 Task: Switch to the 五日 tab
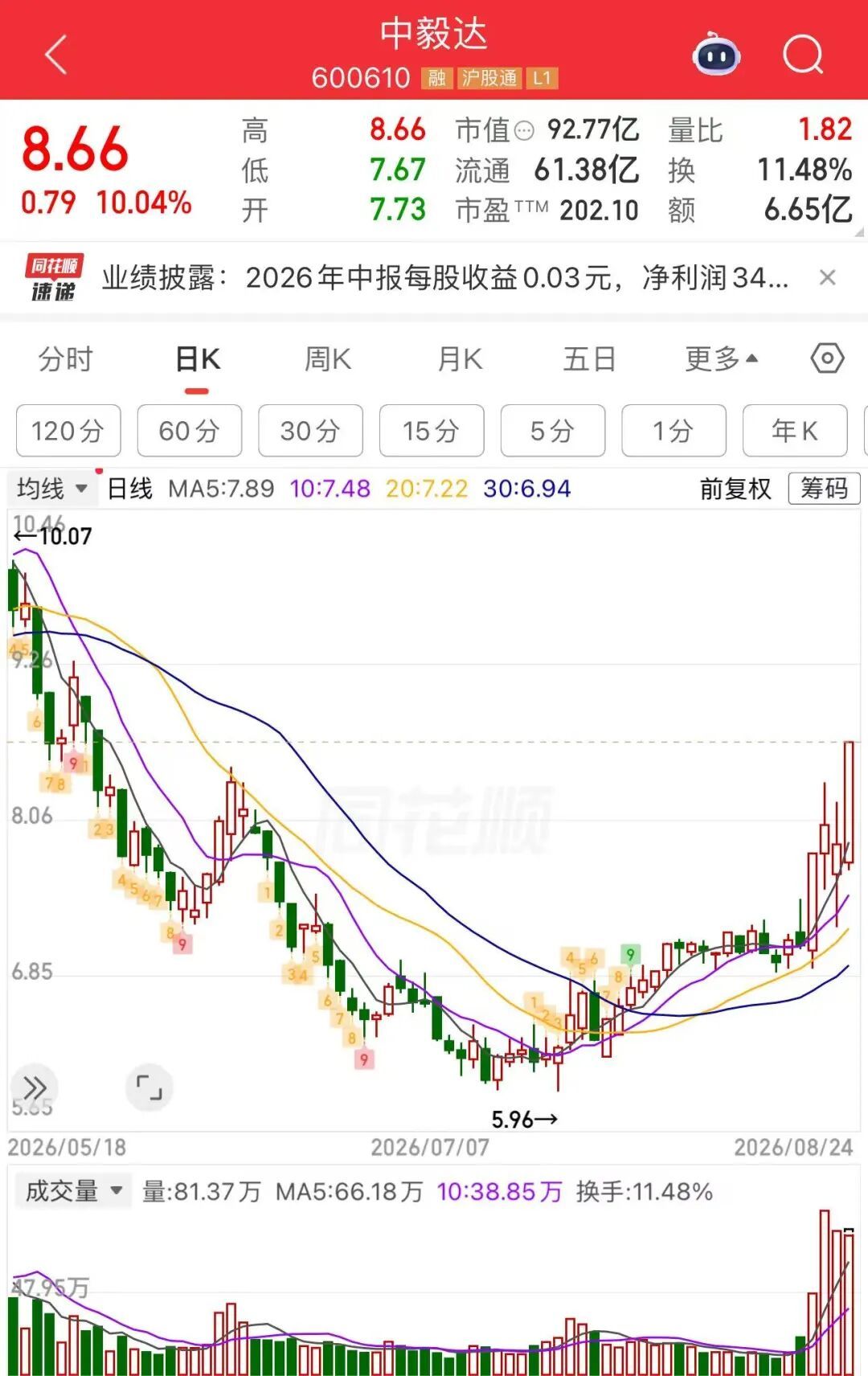point(589,359)
